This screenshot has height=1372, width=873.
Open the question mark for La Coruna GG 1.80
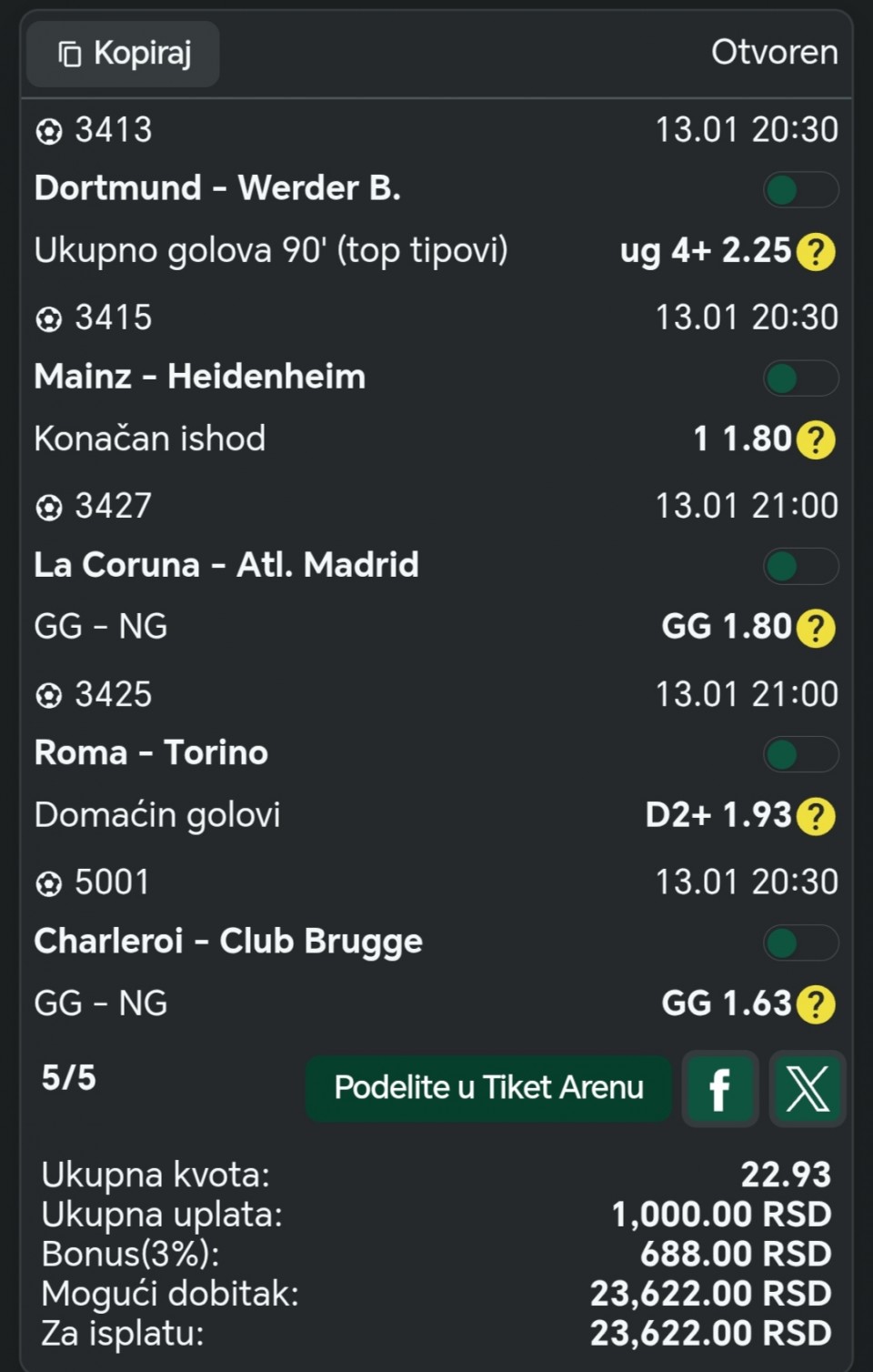tap(816, 629)
